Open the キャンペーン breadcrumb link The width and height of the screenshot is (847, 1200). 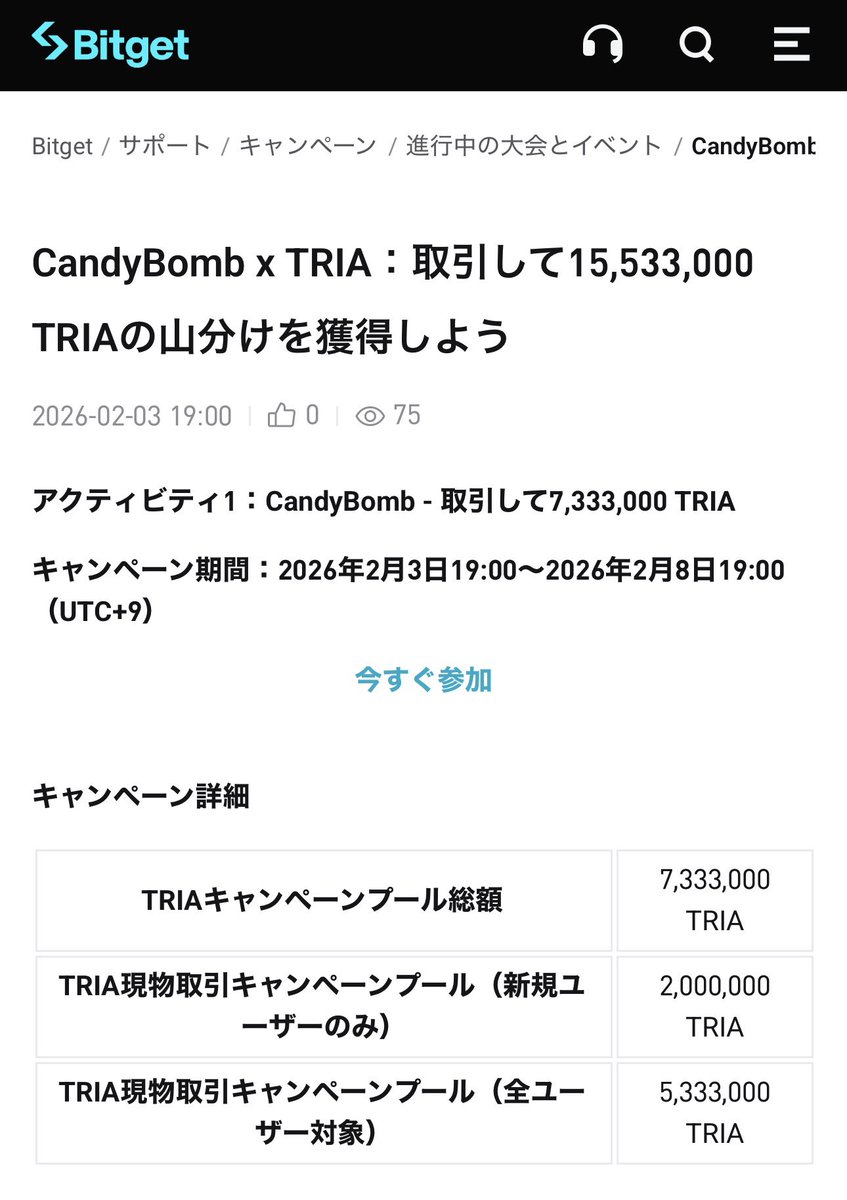point(308,146)
